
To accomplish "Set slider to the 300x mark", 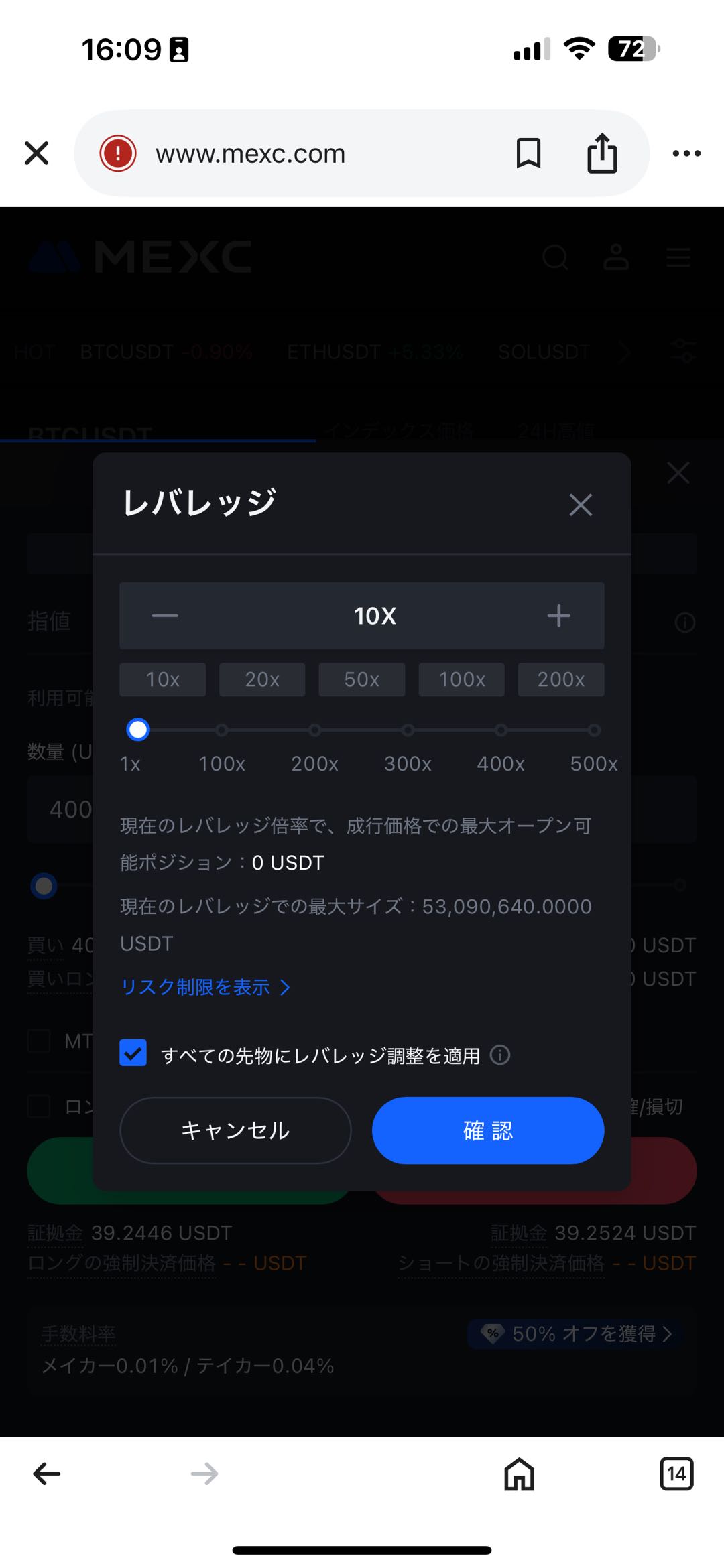I will click(408, 730).
